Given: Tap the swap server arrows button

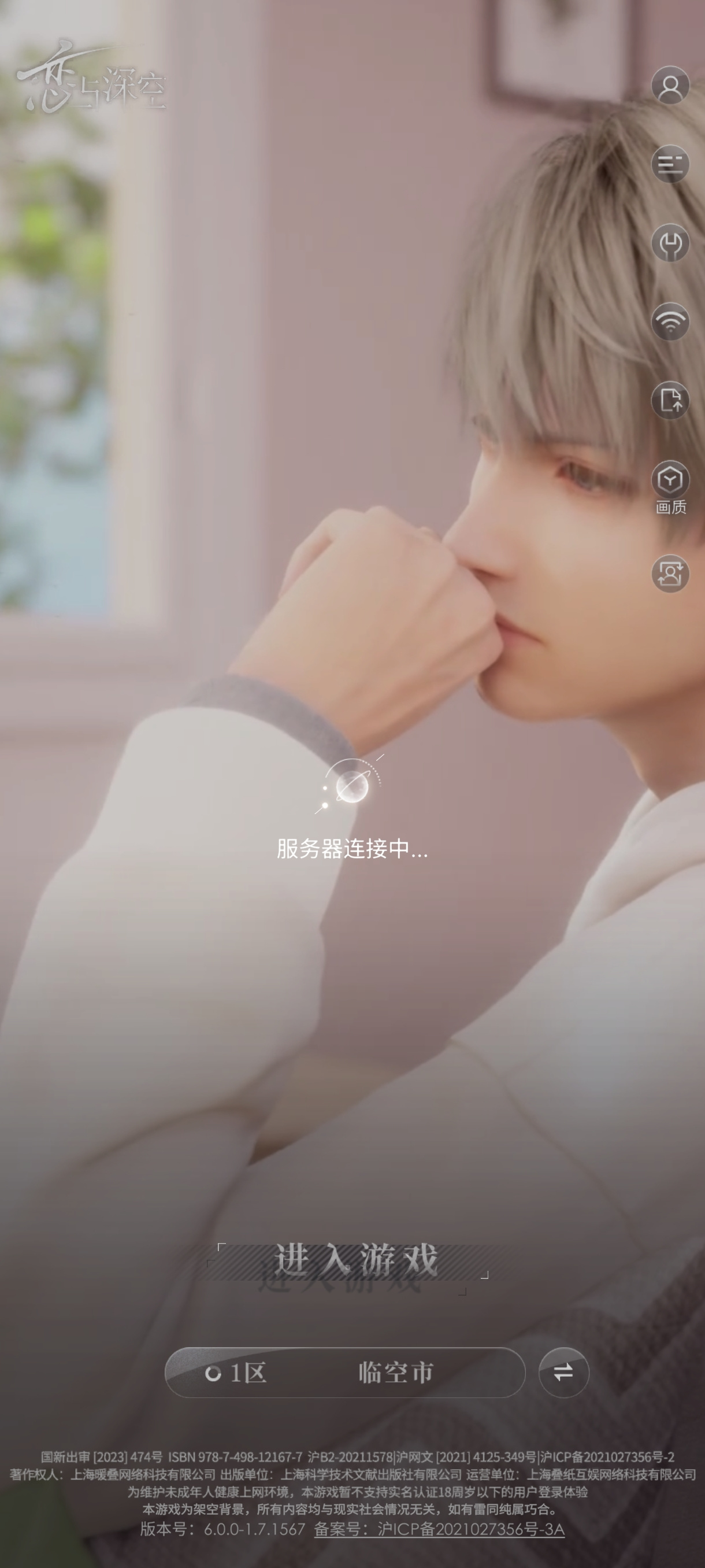Looking at the screenshot, I should (x=564, y=1373).
